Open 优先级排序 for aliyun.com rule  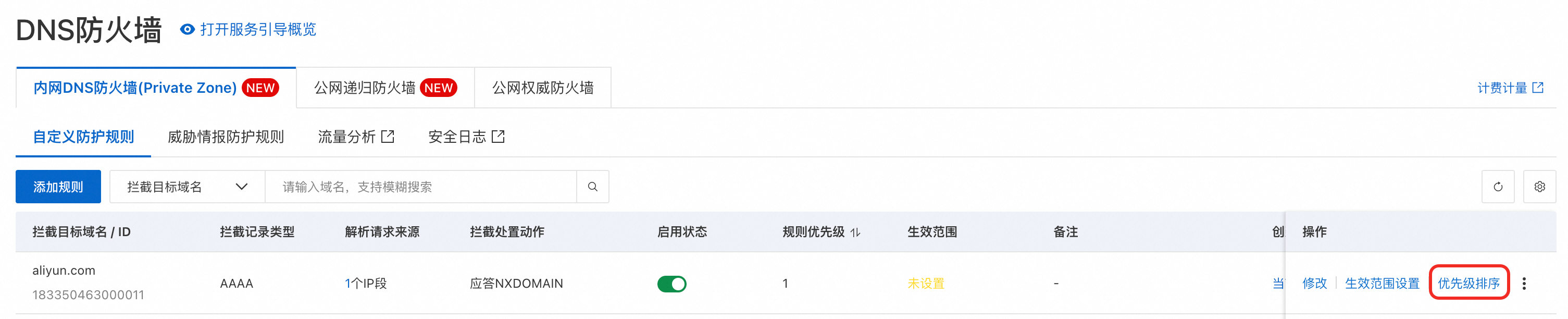(x=1468, y=284)
